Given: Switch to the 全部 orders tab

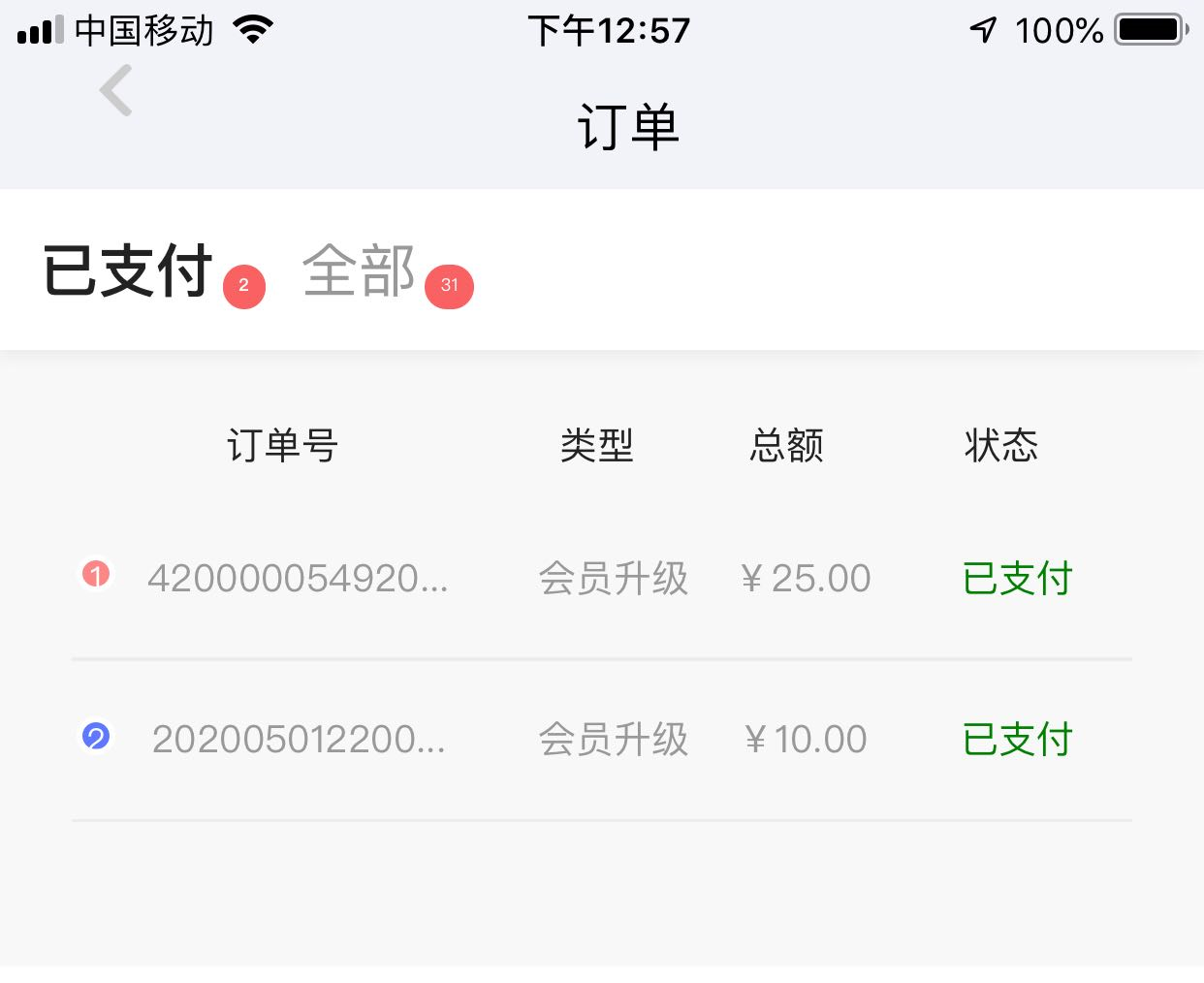Looking at the screenshot, I should [x=360, y=270].
